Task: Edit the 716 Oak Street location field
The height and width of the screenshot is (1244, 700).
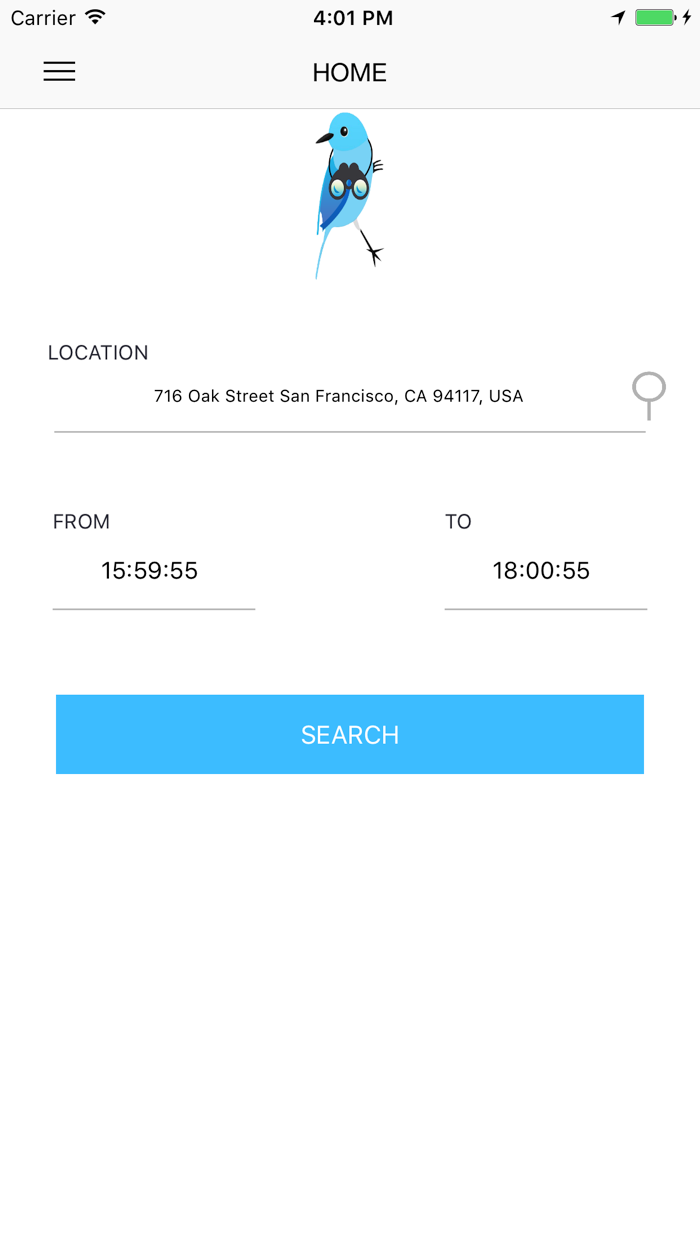Action: (349, 397)
